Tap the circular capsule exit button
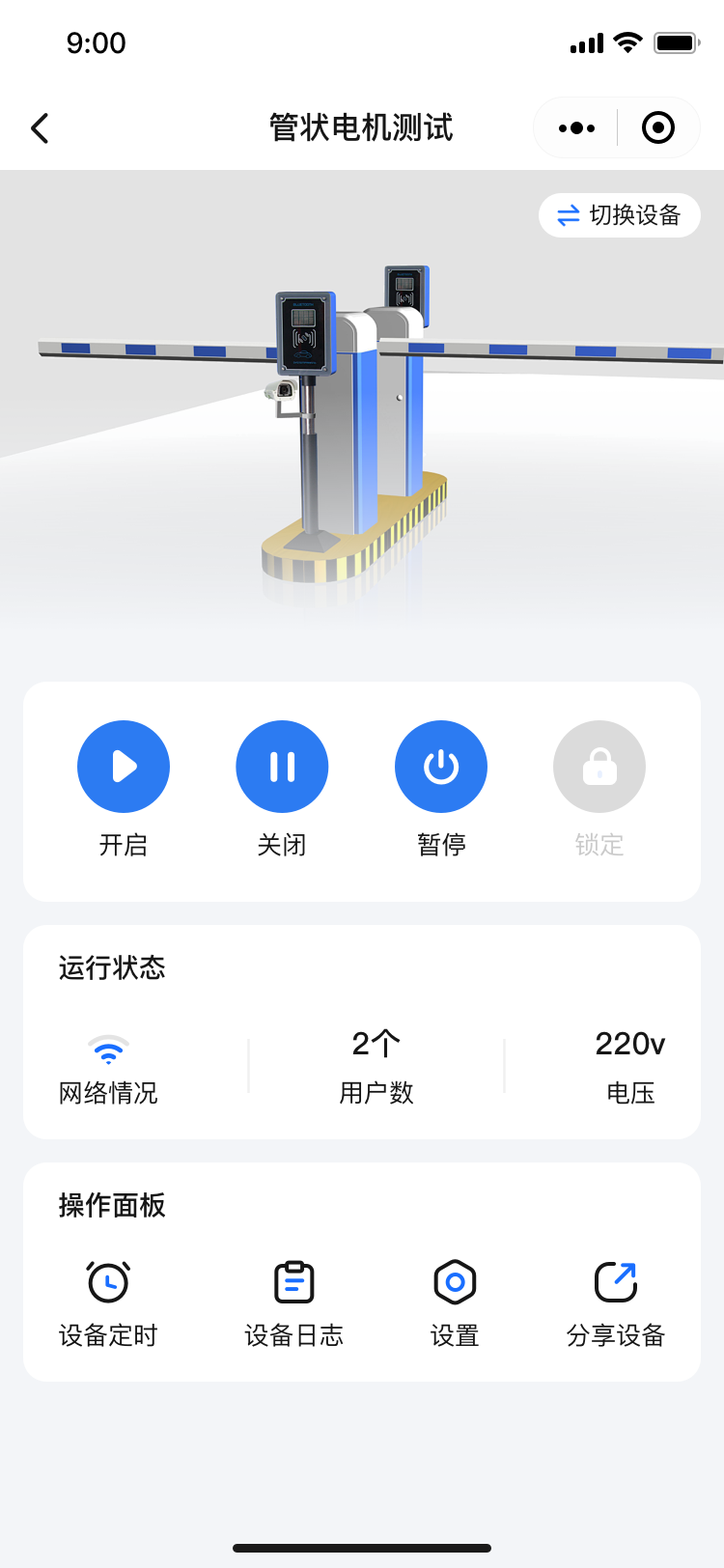 pyautogui.click(x=657, y=126)
